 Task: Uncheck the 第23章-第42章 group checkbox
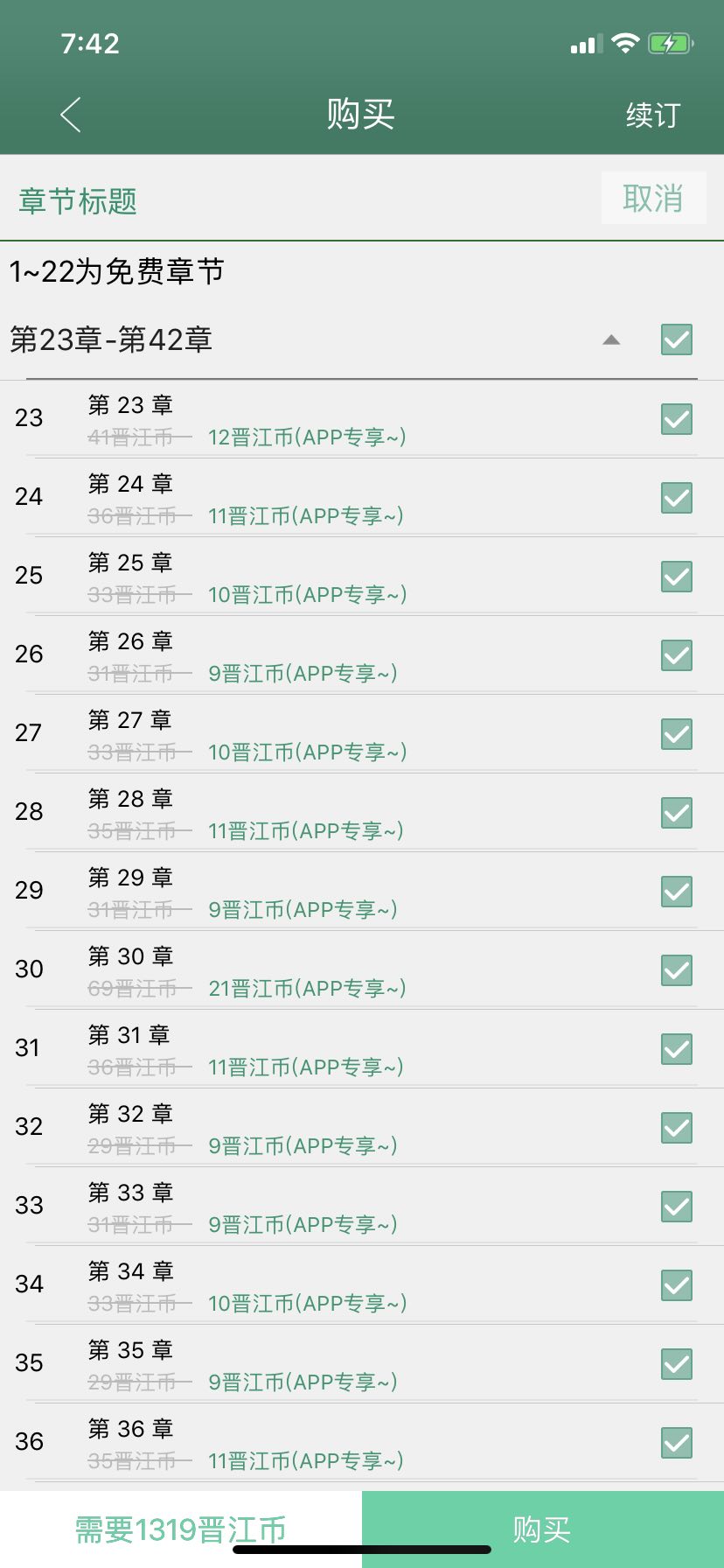[677, 339]
